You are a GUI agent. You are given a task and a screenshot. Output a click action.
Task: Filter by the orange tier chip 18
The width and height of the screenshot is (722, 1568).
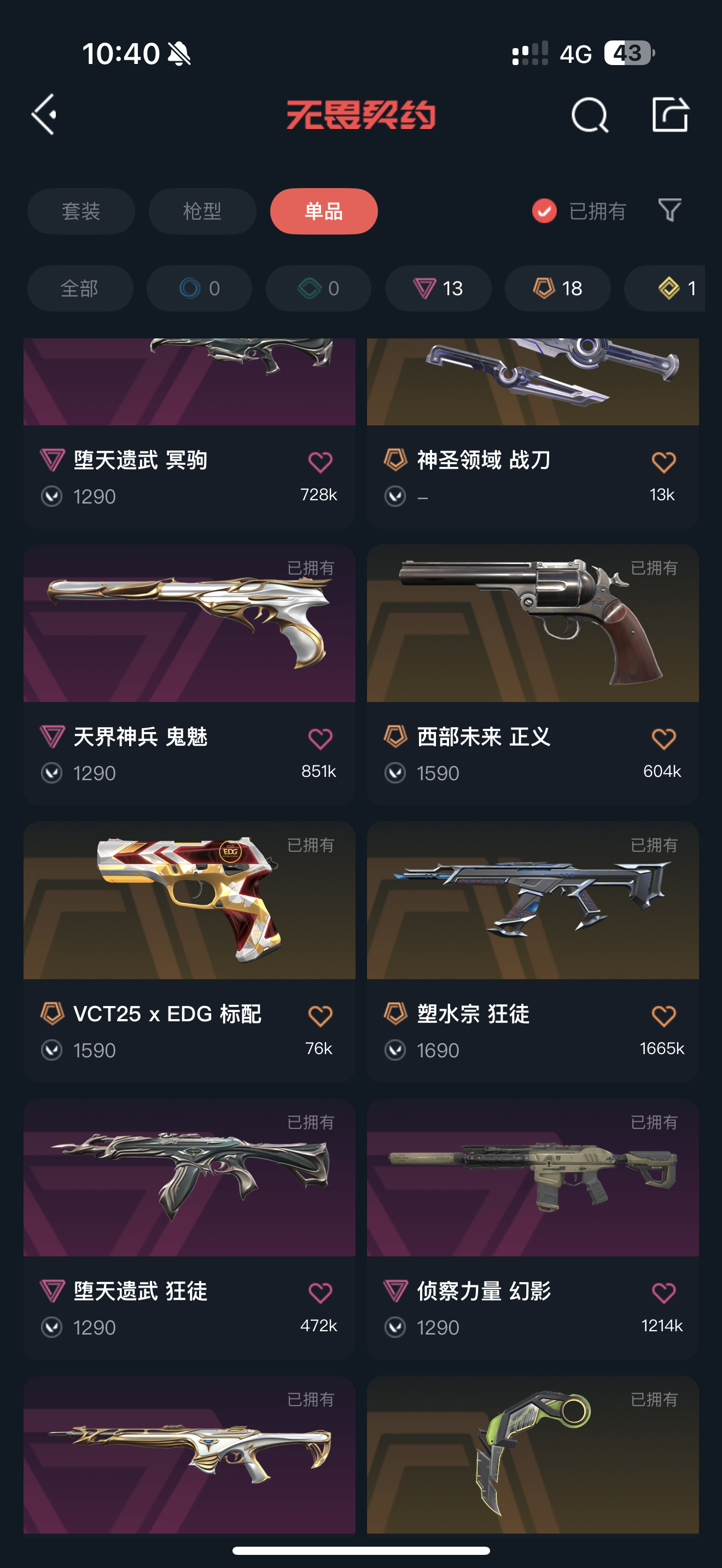pos(557,288)
